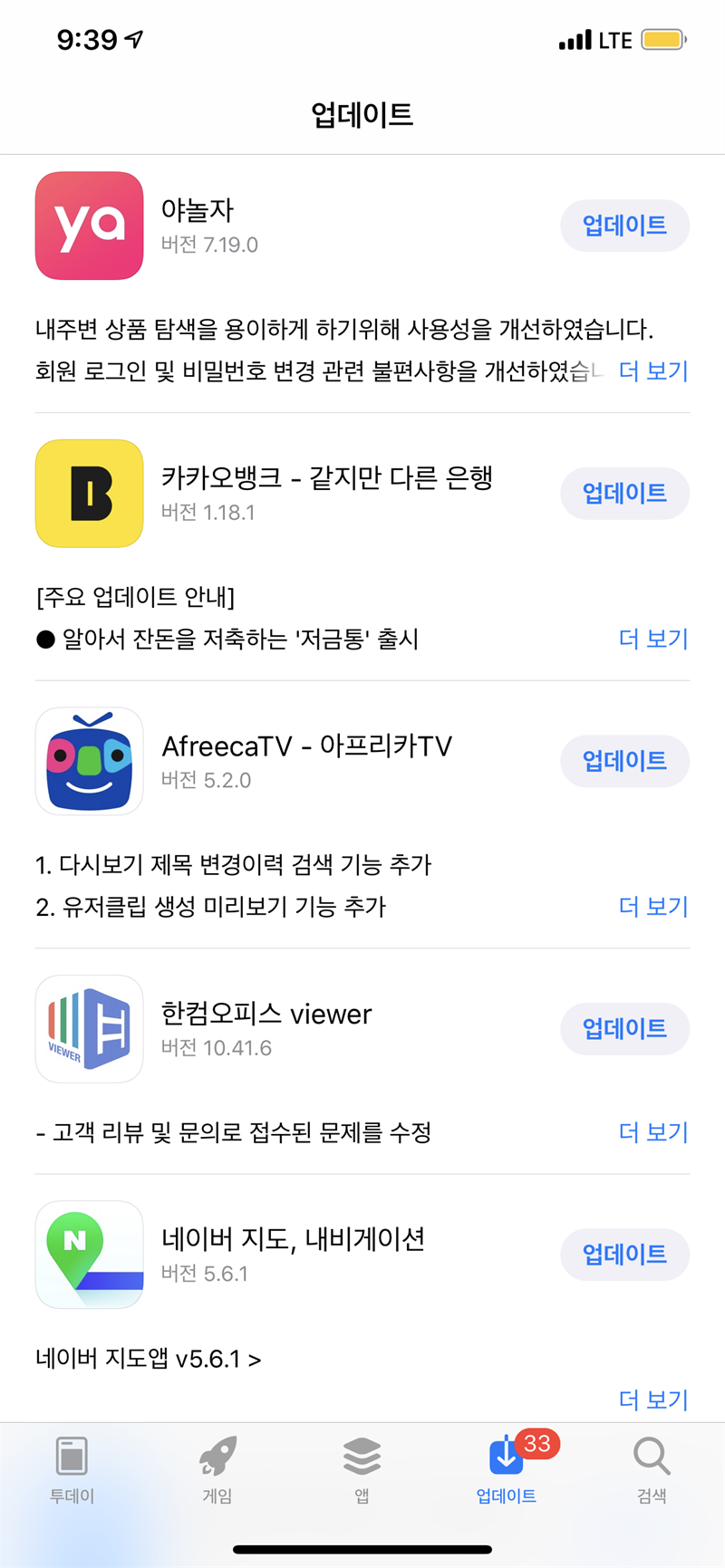Switch to the 앱 tab
Viewport: 725px width, 1568px height.
click(362, 1470)
